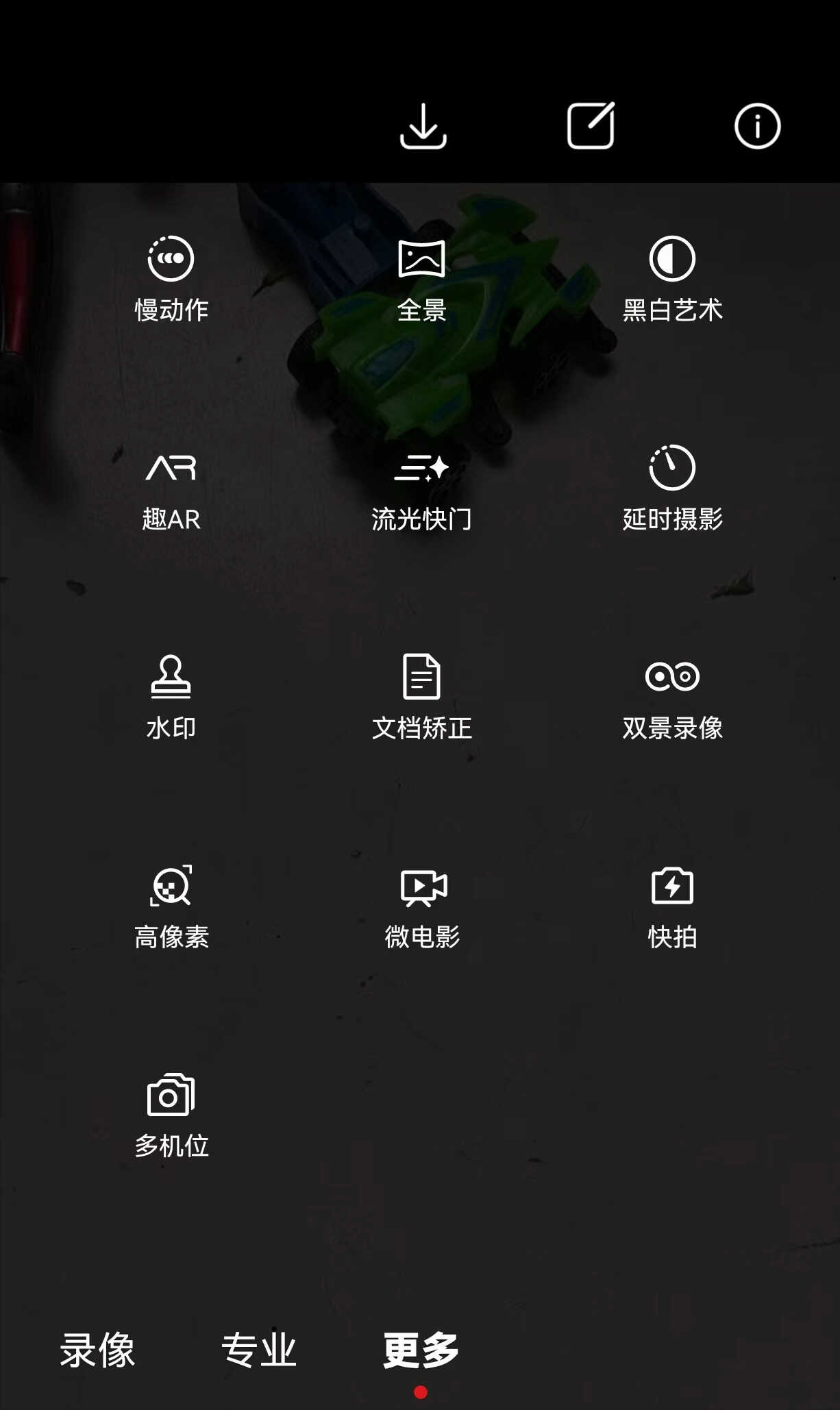Select 流光快门 light painting mode

[x=421, y=487]
